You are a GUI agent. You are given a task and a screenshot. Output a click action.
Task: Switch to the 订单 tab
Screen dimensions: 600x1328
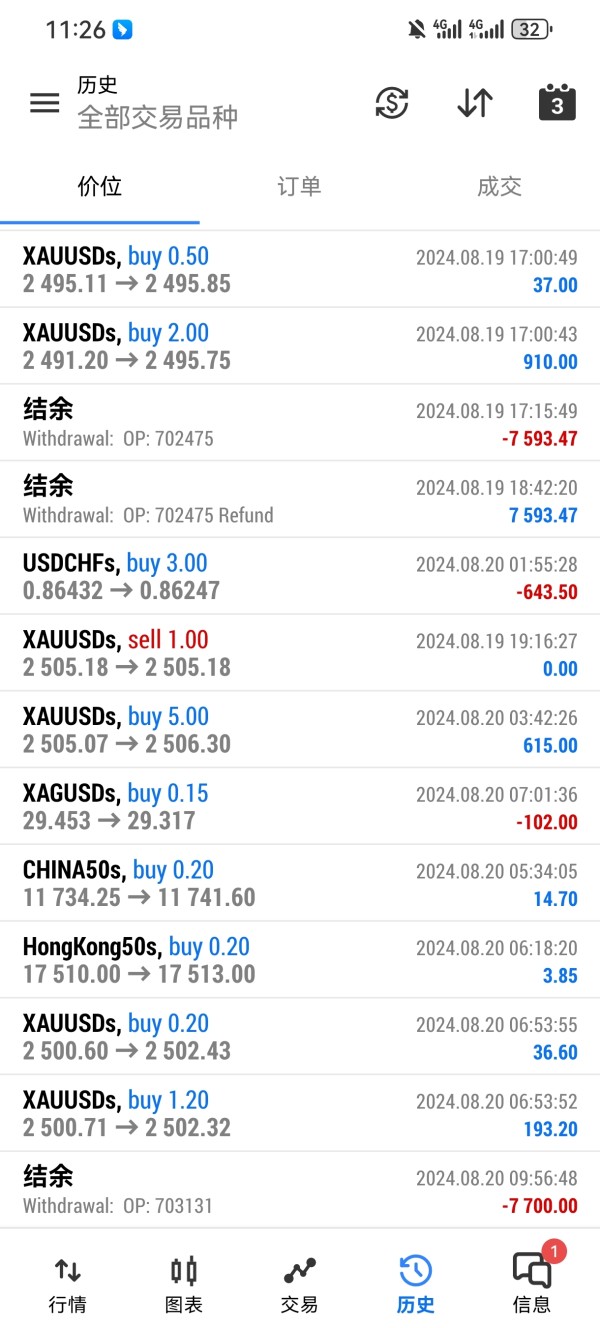tap(299, 186)
